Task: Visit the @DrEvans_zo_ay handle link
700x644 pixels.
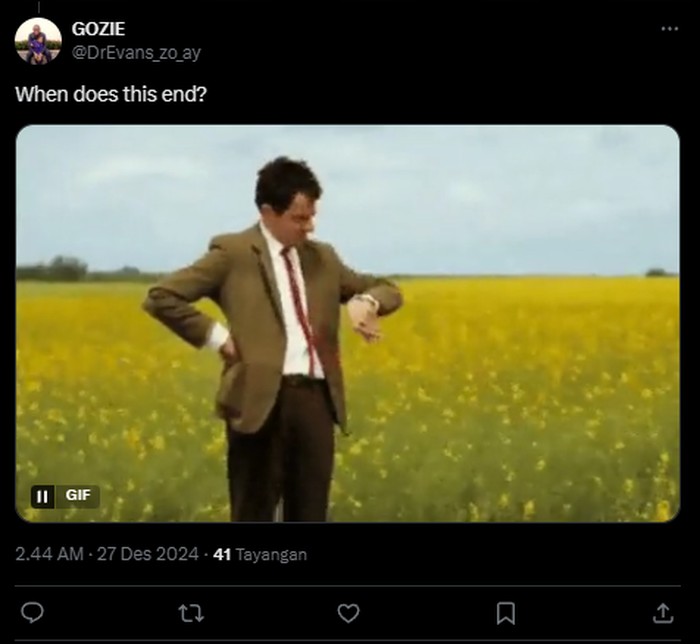Action: tap(136, 53)
